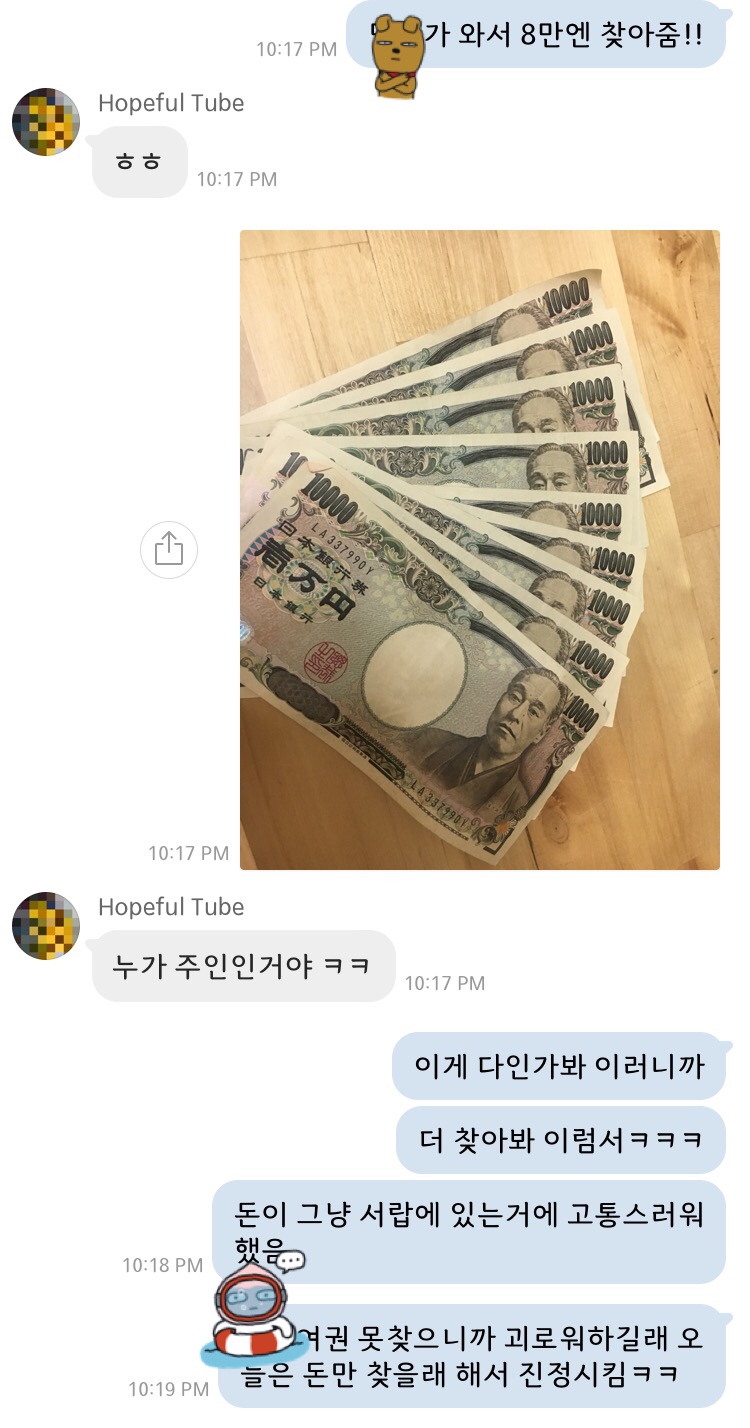Open Hopeful Tube's avatar above the 누가 주인인거야 message
Image resolution: width=750 pixels, height=1428 pixels.
coord(46,926)
